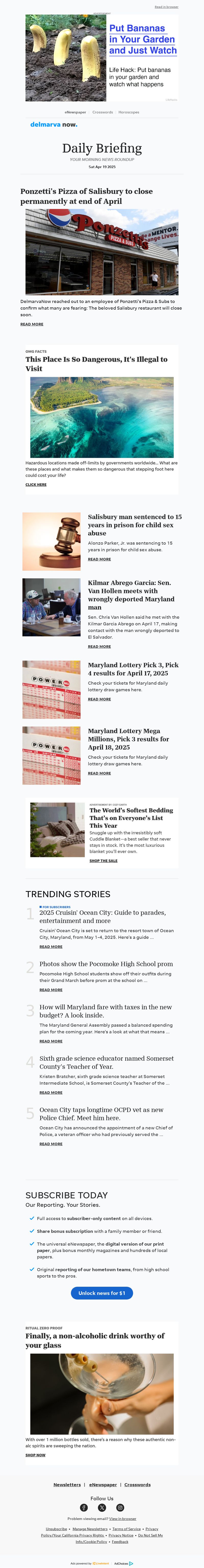The height and width of the screenshot is (1568, 204).
Task: Read more about the new Ocean City Police Chief
Action: pos(50,1144)
